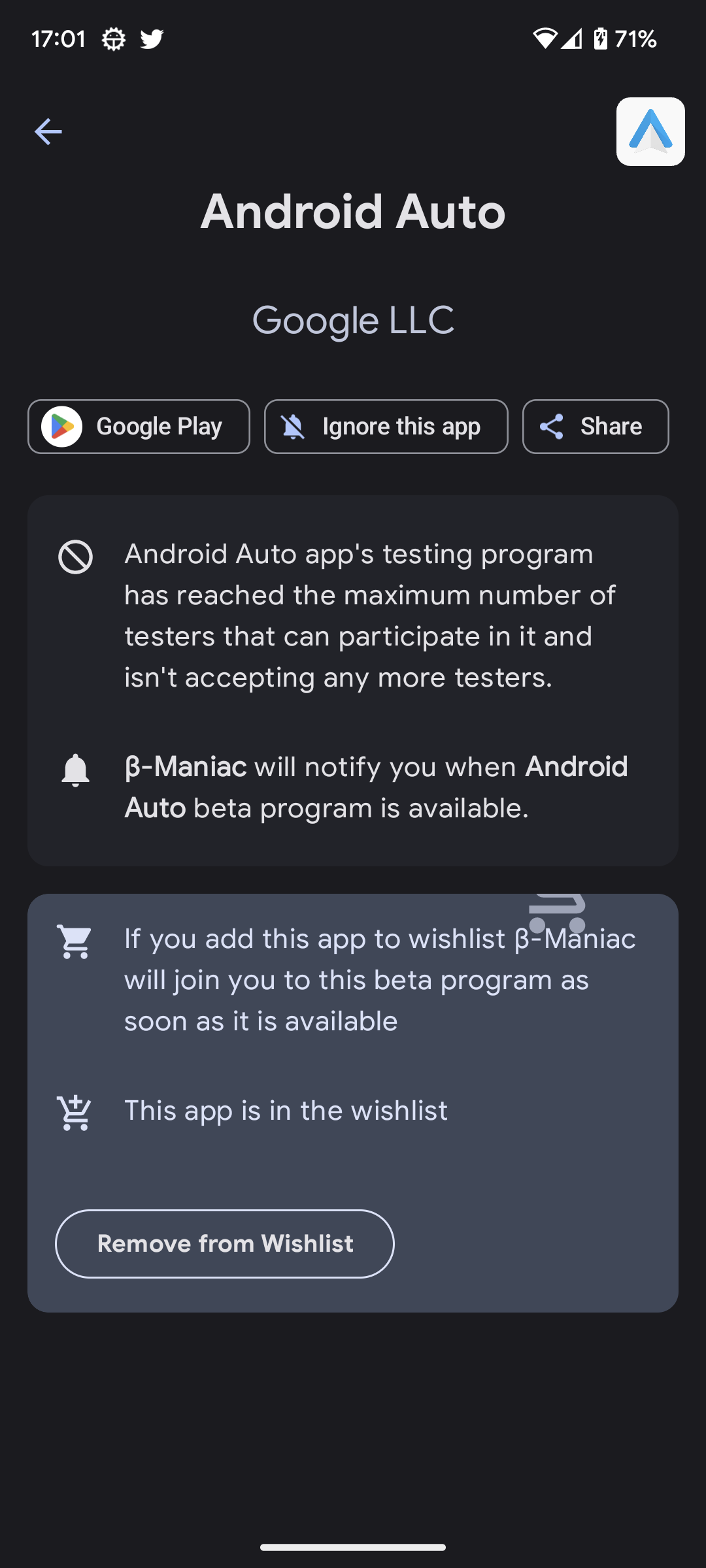Share the Android Auto app
The image size is (706, 1568).
point(595,427)
